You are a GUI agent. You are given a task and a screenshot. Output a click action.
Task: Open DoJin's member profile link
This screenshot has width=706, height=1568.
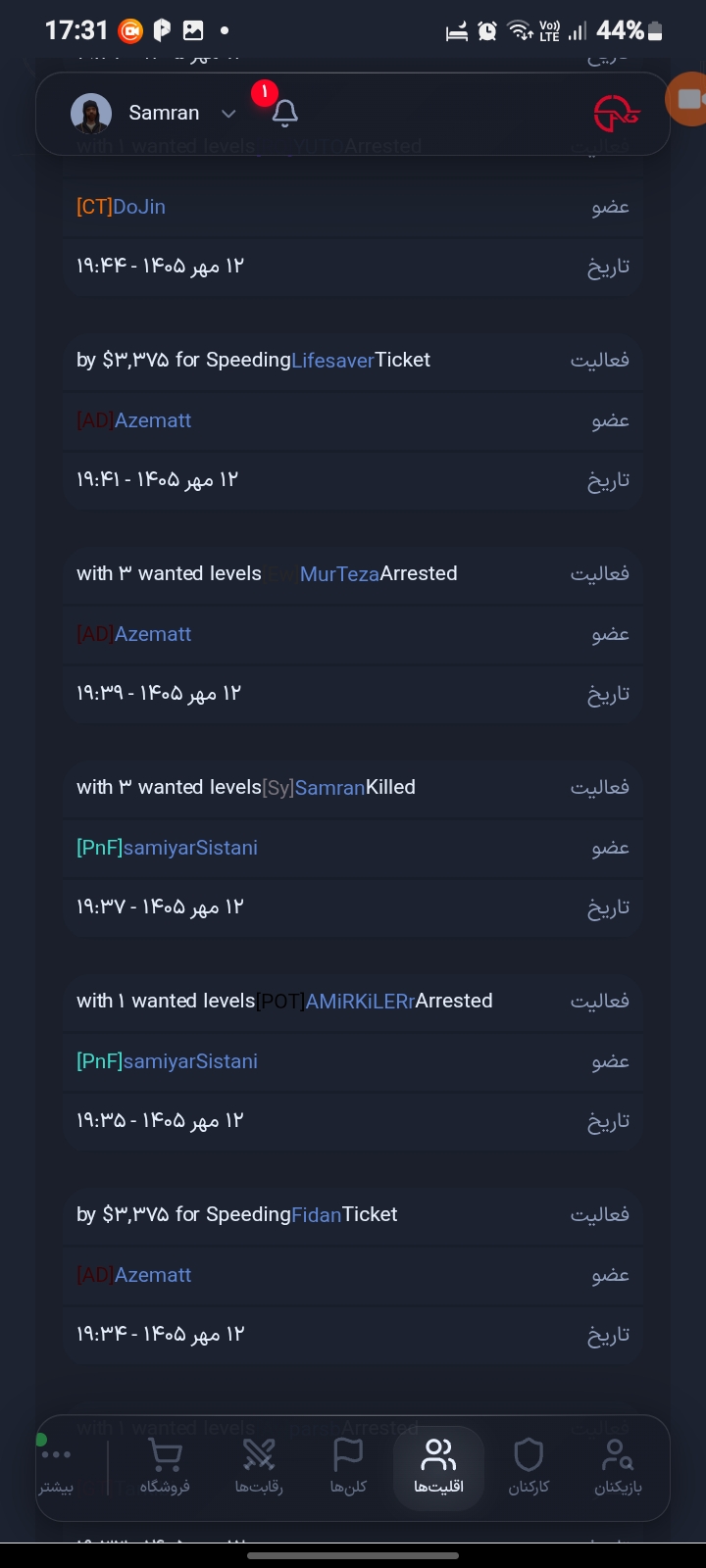139,207
